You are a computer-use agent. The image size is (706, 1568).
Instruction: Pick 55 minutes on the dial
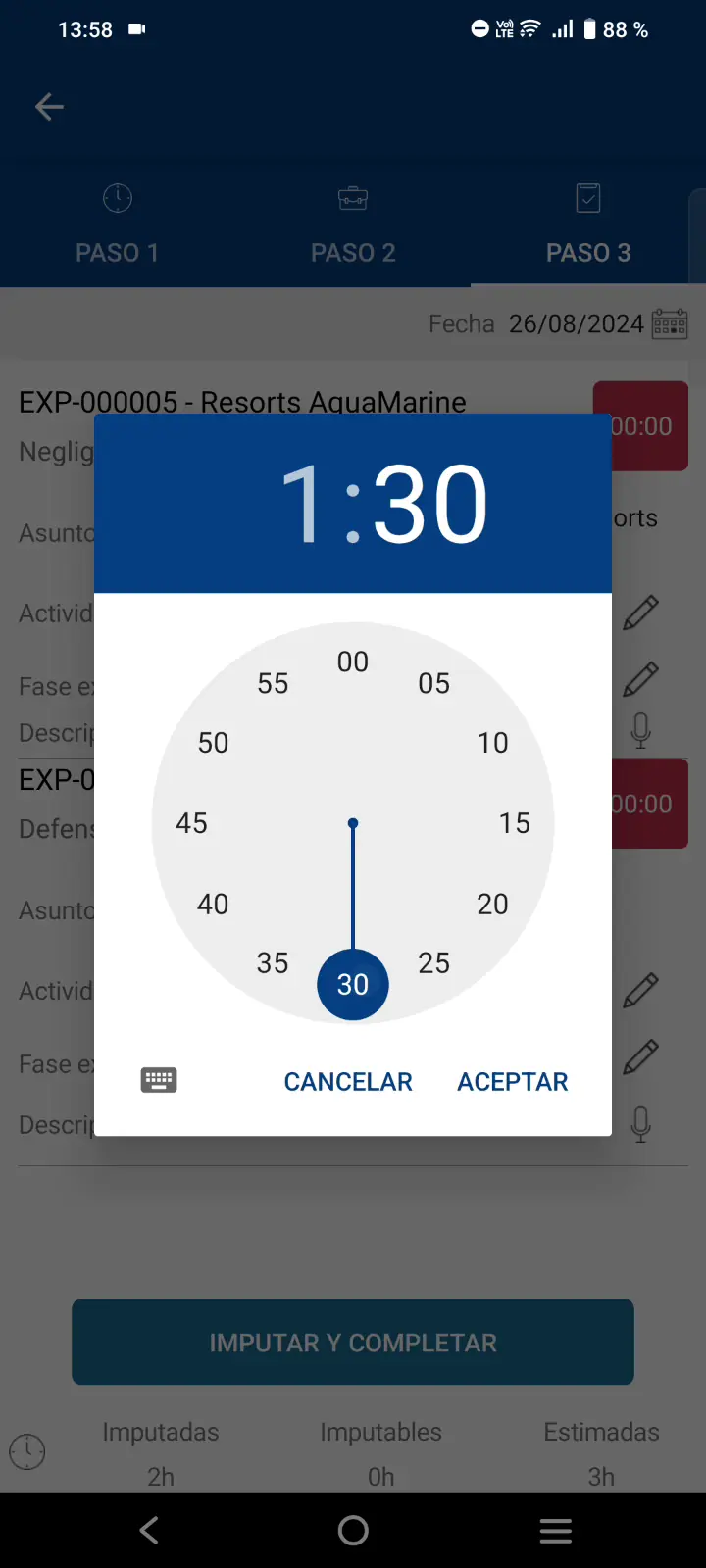click(x=273, y=683)
